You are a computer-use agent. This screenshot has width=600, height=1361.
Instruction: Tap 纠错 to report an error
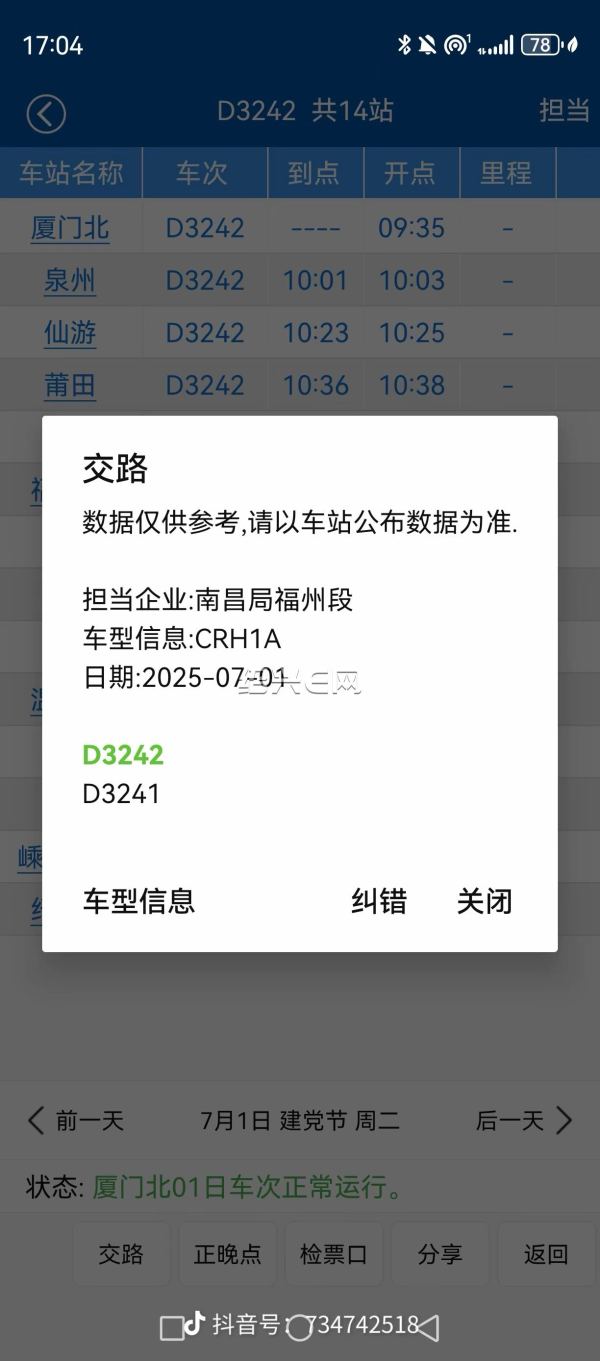pos(379,901)
